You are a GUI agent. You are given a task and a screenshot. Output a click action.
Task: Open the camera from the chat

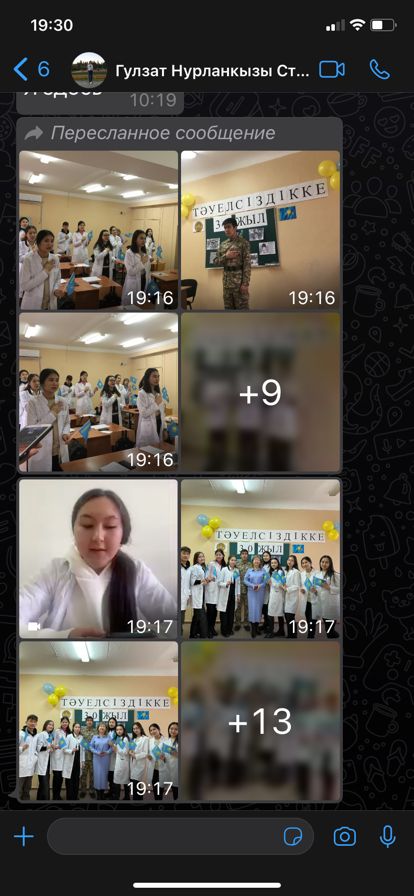(345, 837)
